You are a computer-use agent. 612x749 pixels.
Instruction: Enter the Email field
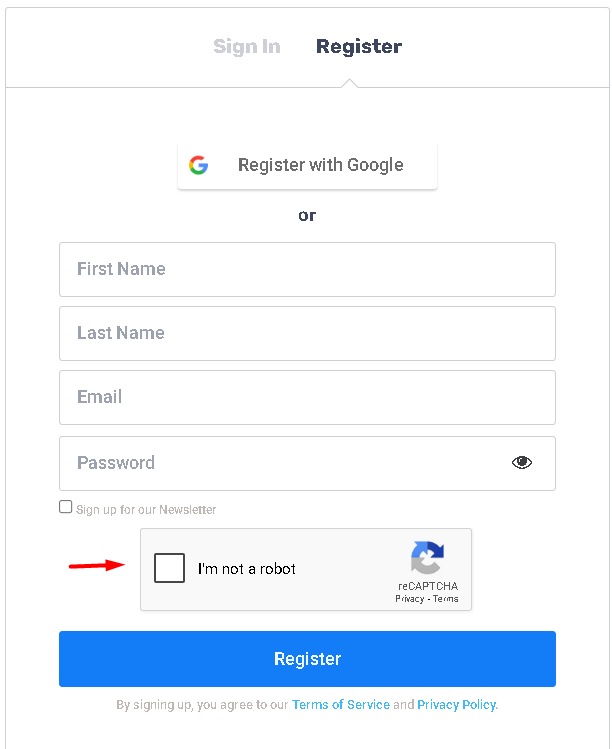[307, 397]
